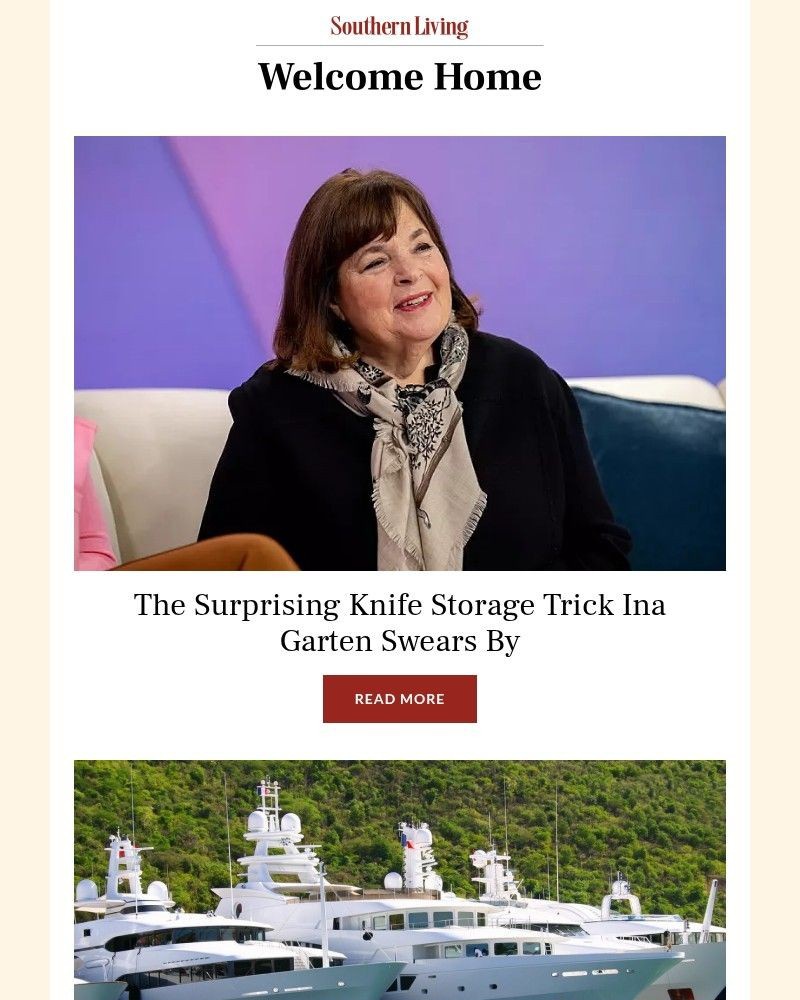Click the headline The Surprising Knife Storage Trick
Image resolution: width=800 pixels, height=1000 pixels.
[x=399, y=605]
